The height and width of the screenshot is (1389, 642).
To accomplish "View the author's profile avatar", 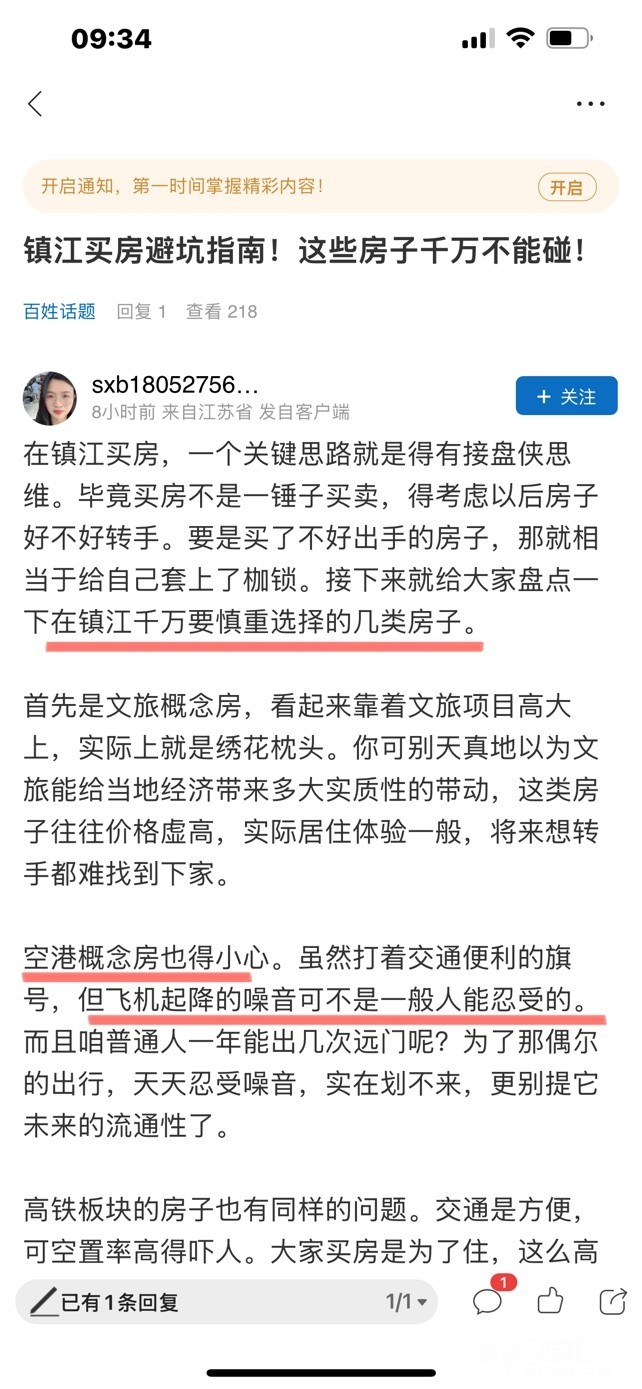I will (x=50, y=398).
